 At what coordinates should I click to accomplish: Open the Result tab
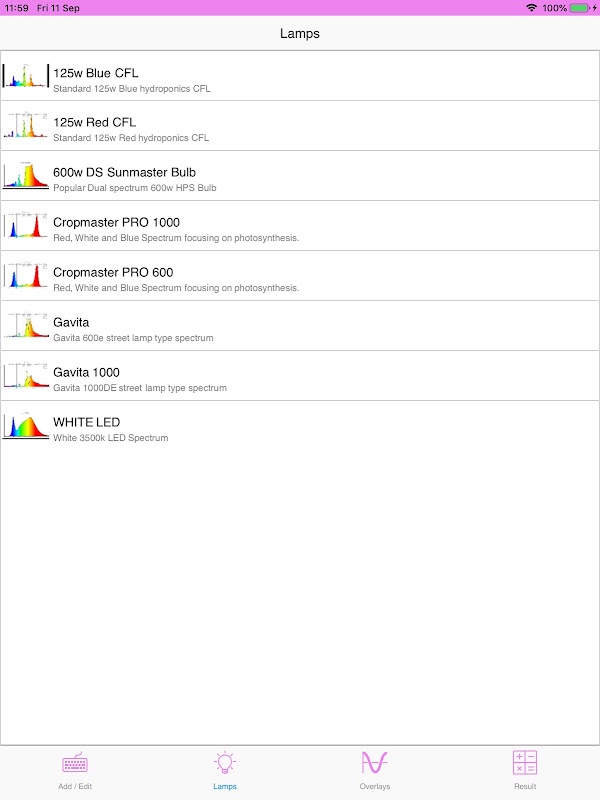(525, 771)
